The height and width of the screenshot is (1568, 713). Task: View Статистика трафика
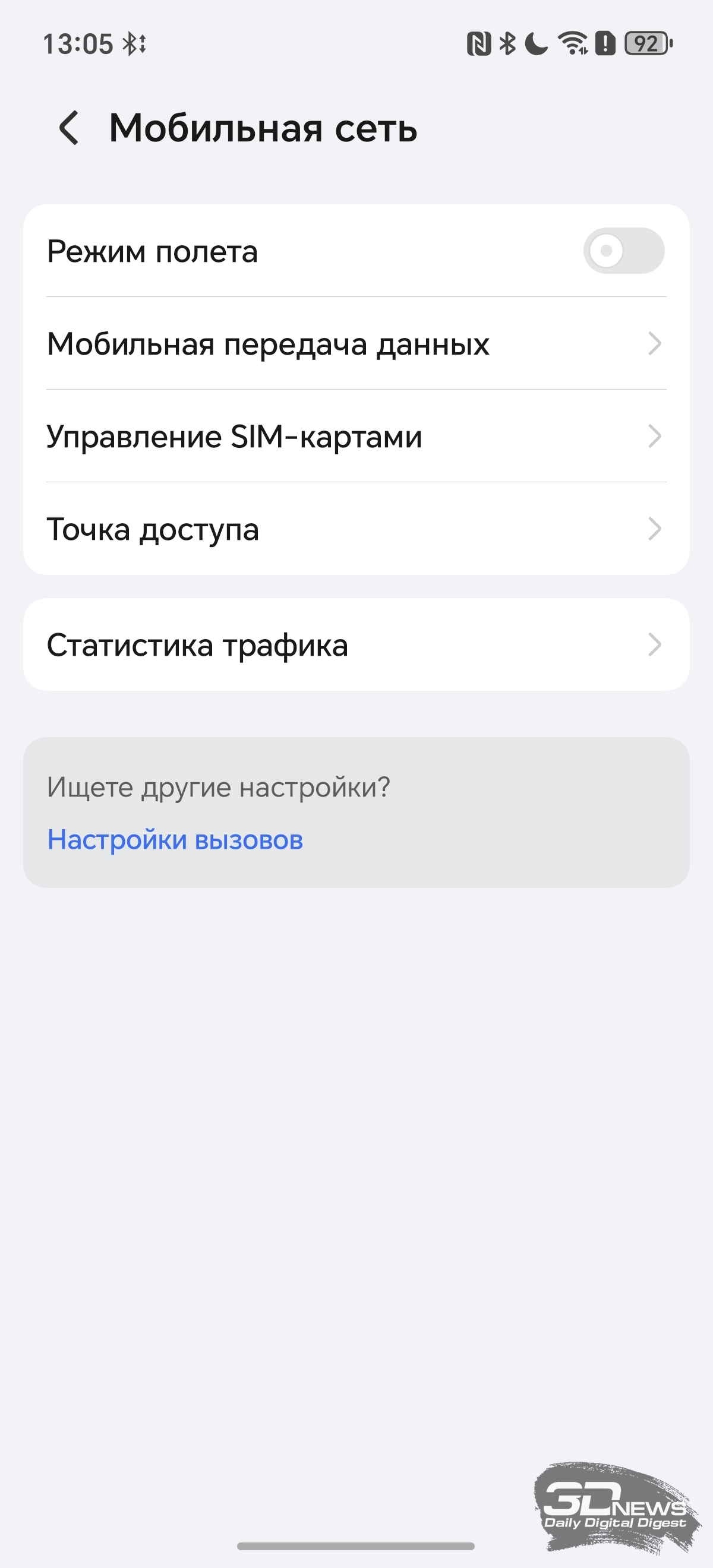tap(356, 645)
